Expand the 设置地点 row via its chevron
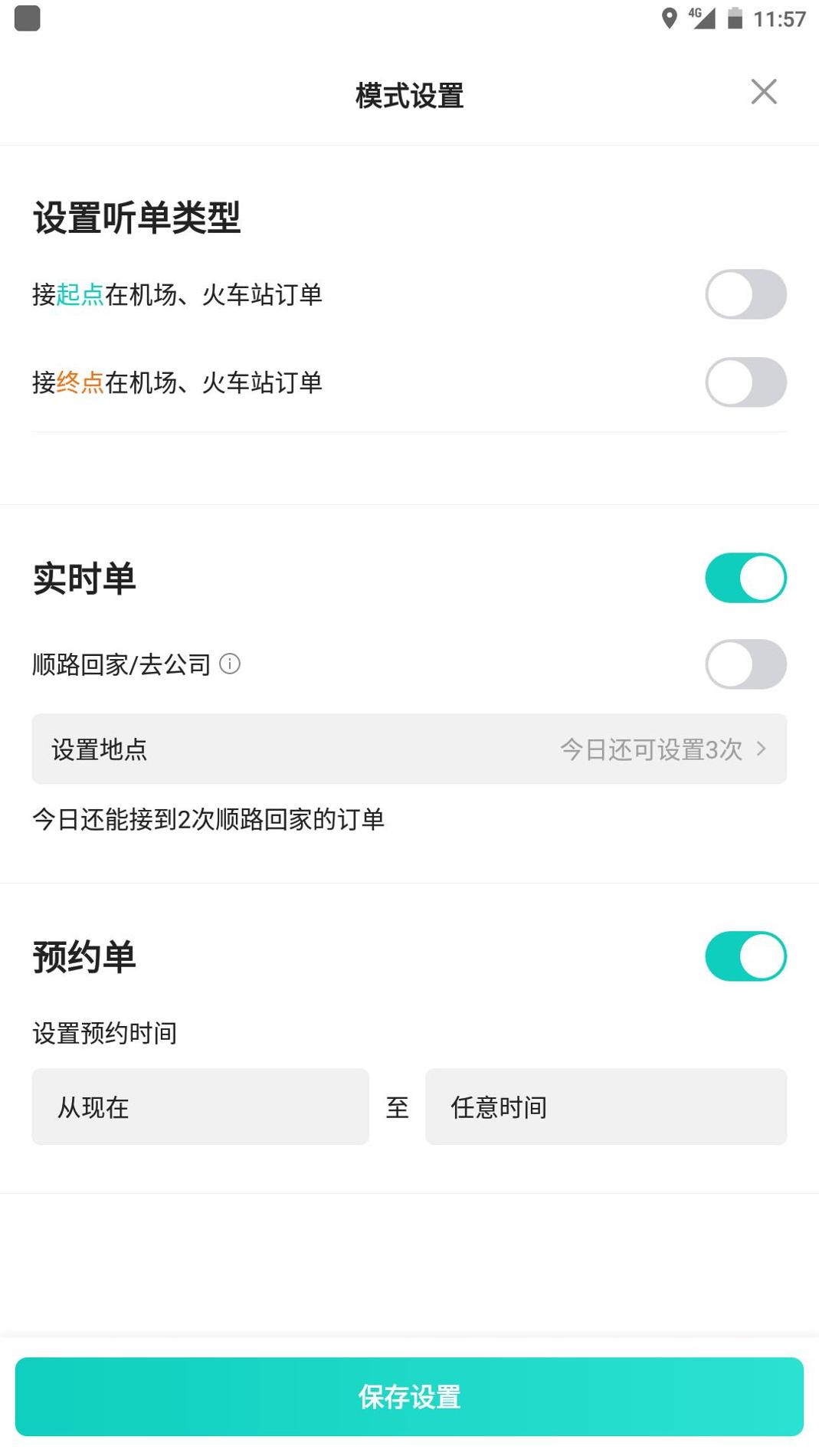 tap(761, 749)
